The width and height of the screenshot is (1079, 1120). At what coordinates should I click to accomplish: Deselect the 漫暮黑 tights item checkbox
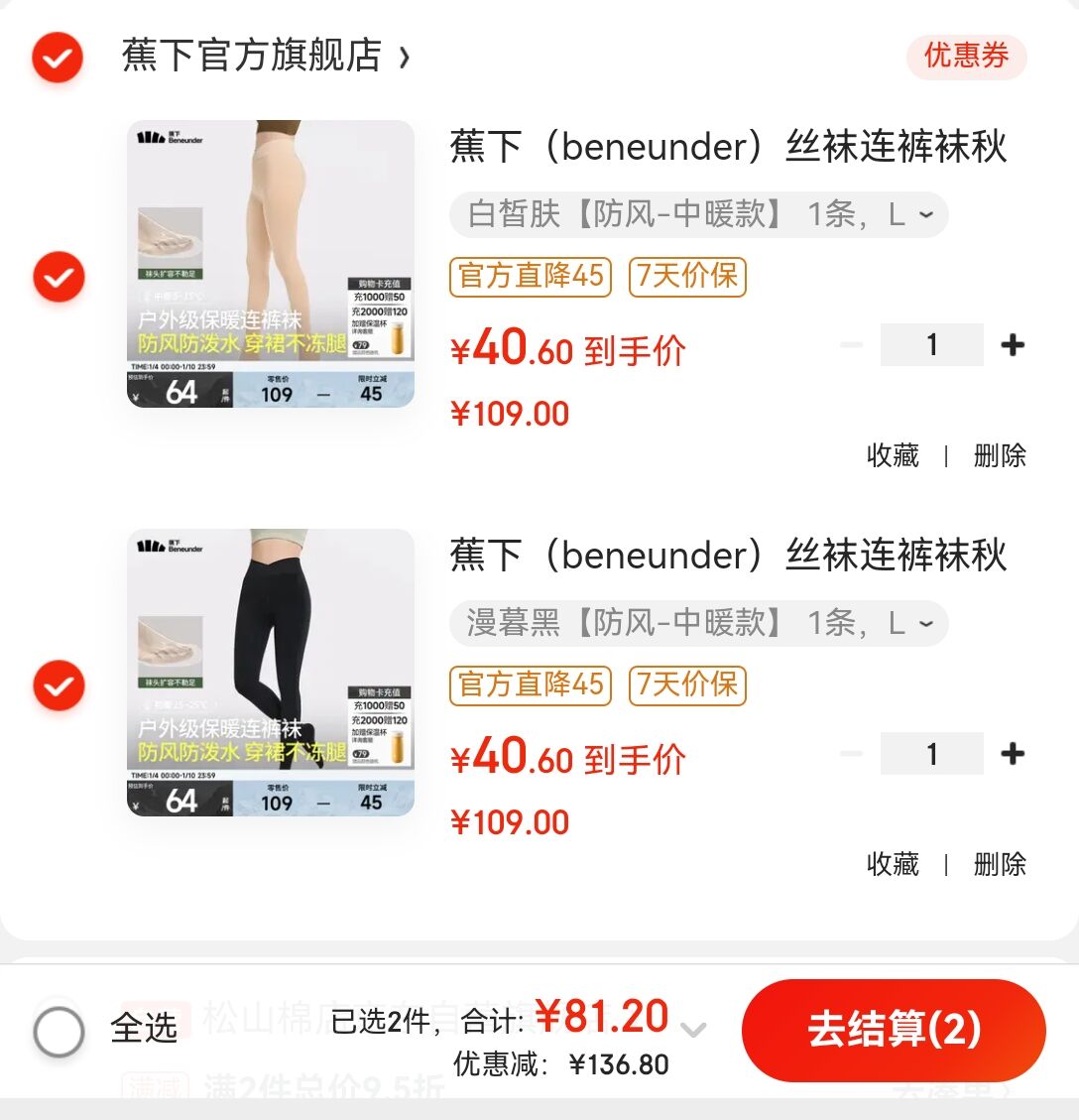[x=59, y=685]
